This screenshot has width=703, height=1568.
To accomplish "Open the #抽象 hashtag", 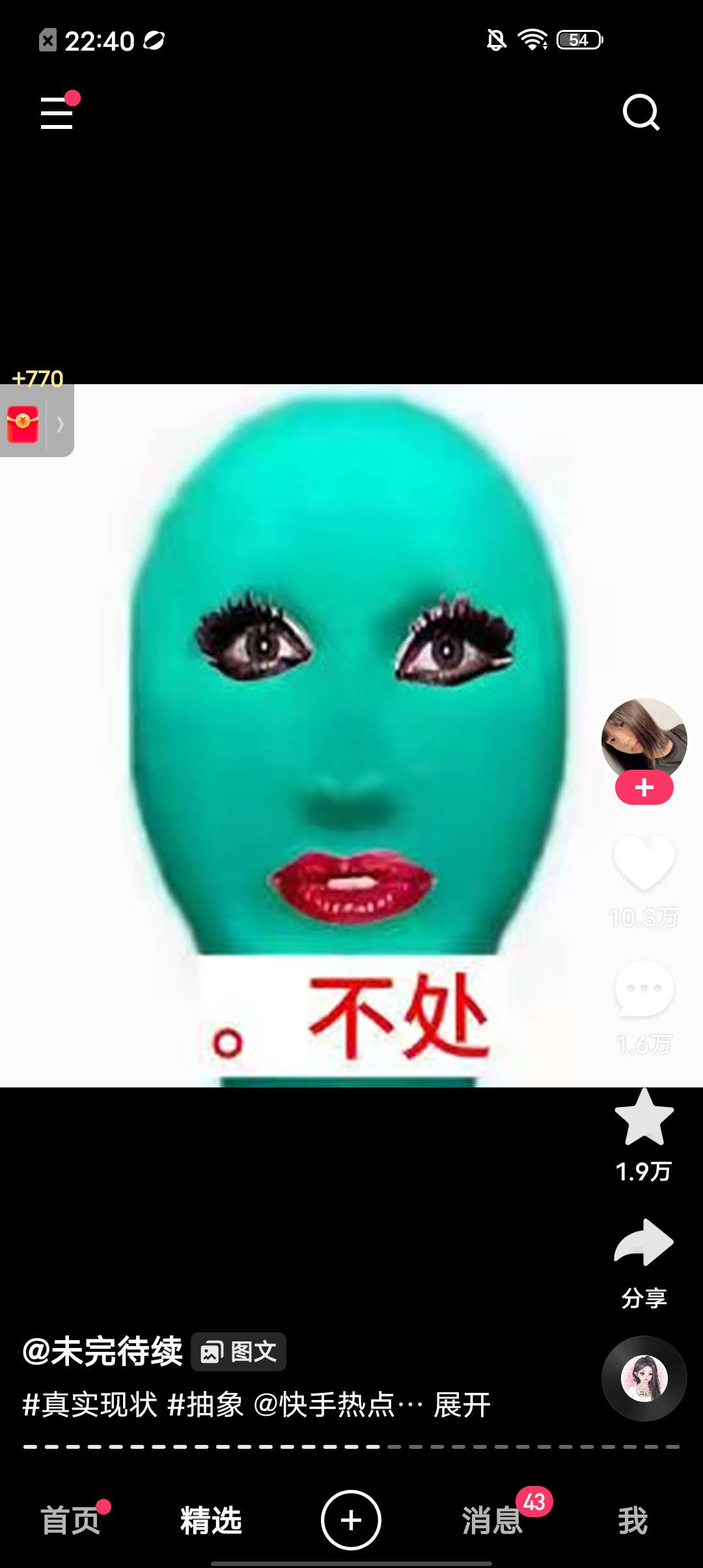I will [x=206, y=1405].
